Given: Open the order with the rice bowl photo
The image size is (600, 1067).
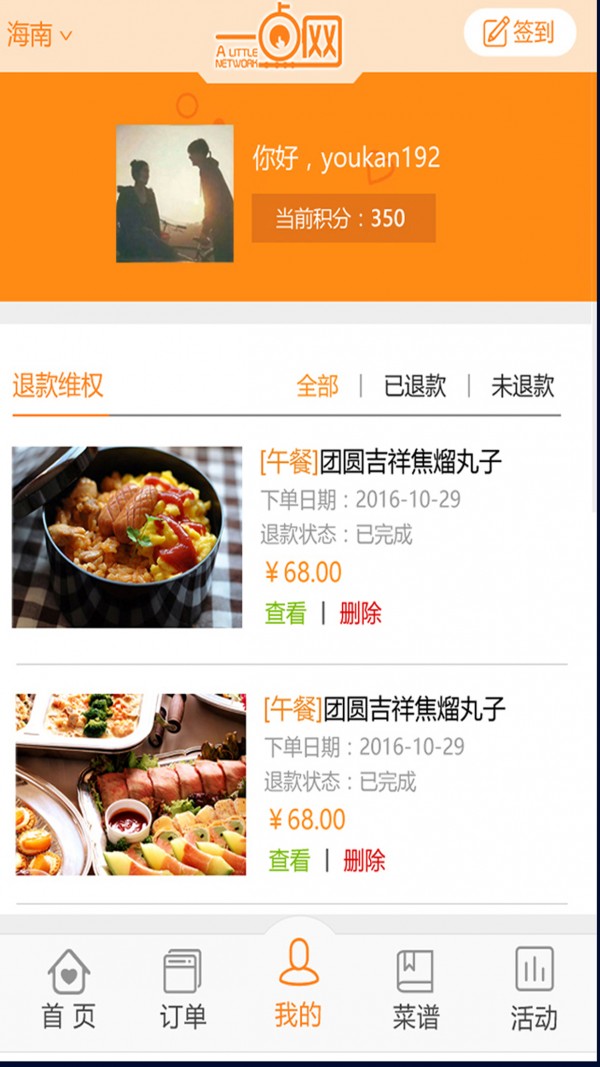Looking at the screenshot, I should click(x=127, y=537).
